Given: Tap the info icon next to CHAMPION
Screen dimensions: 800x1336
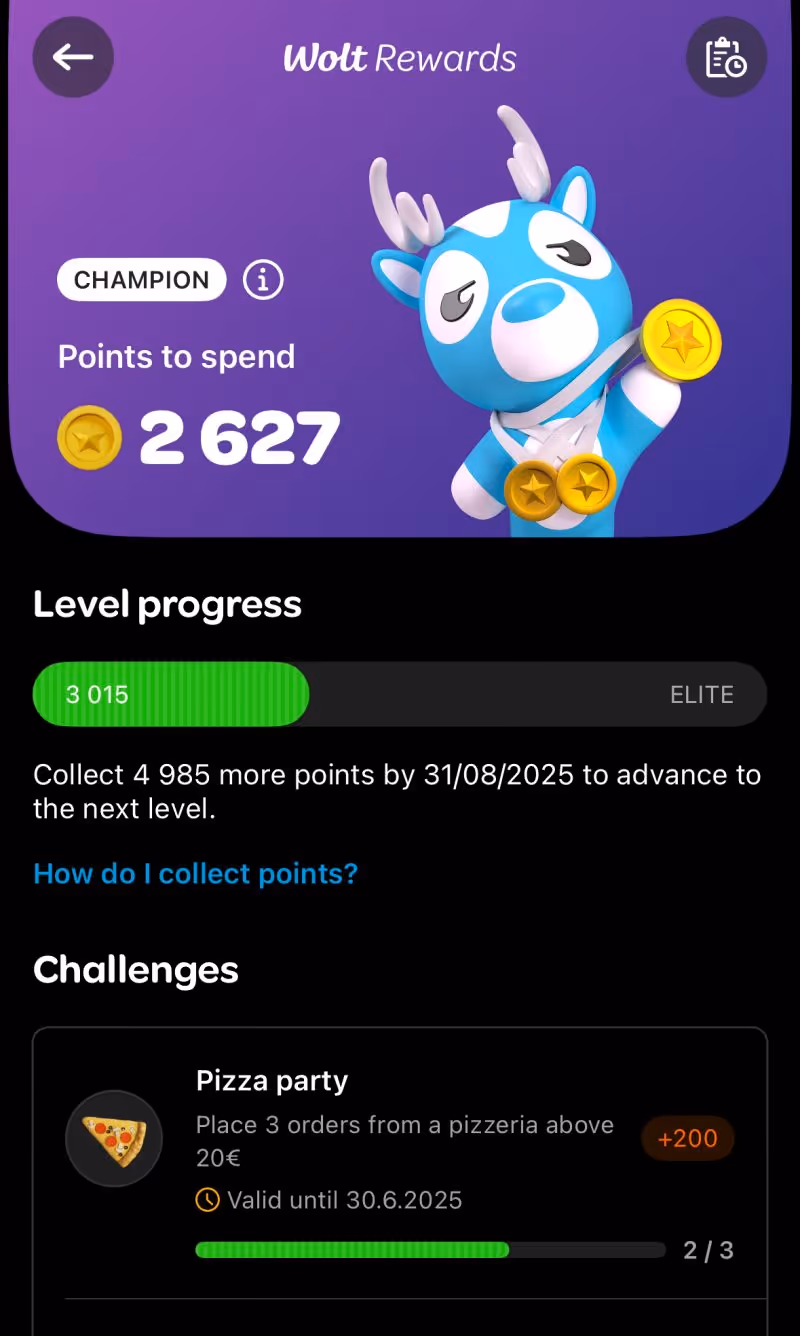Looking at the screenshot, I should (263, 281).
